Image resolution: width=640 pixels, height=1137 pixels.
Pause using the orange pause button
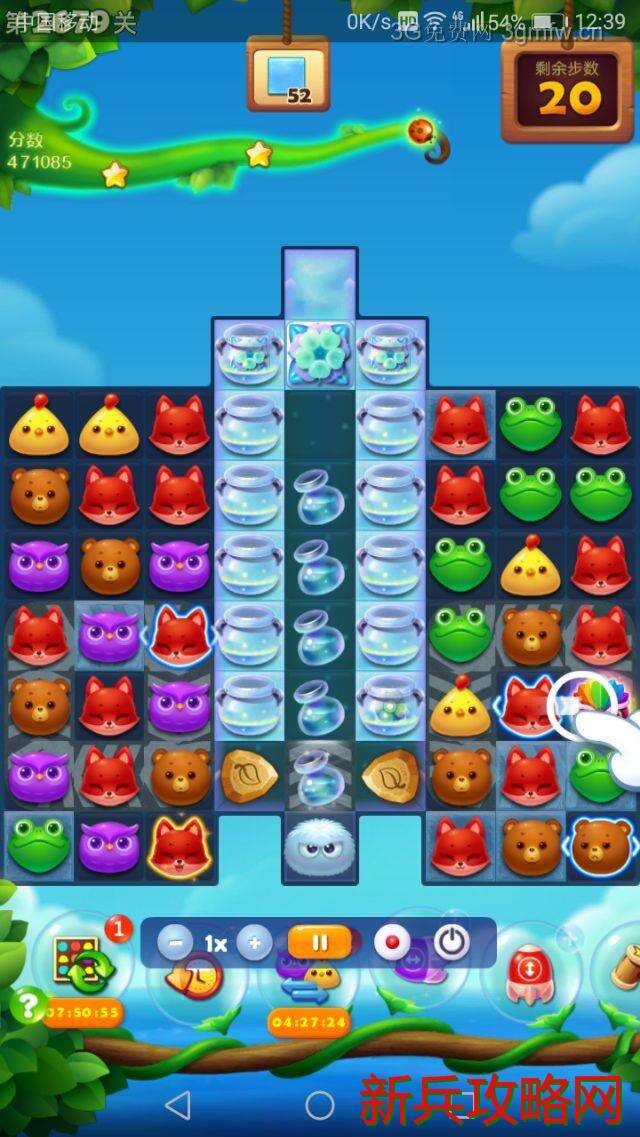pos(320,942)
